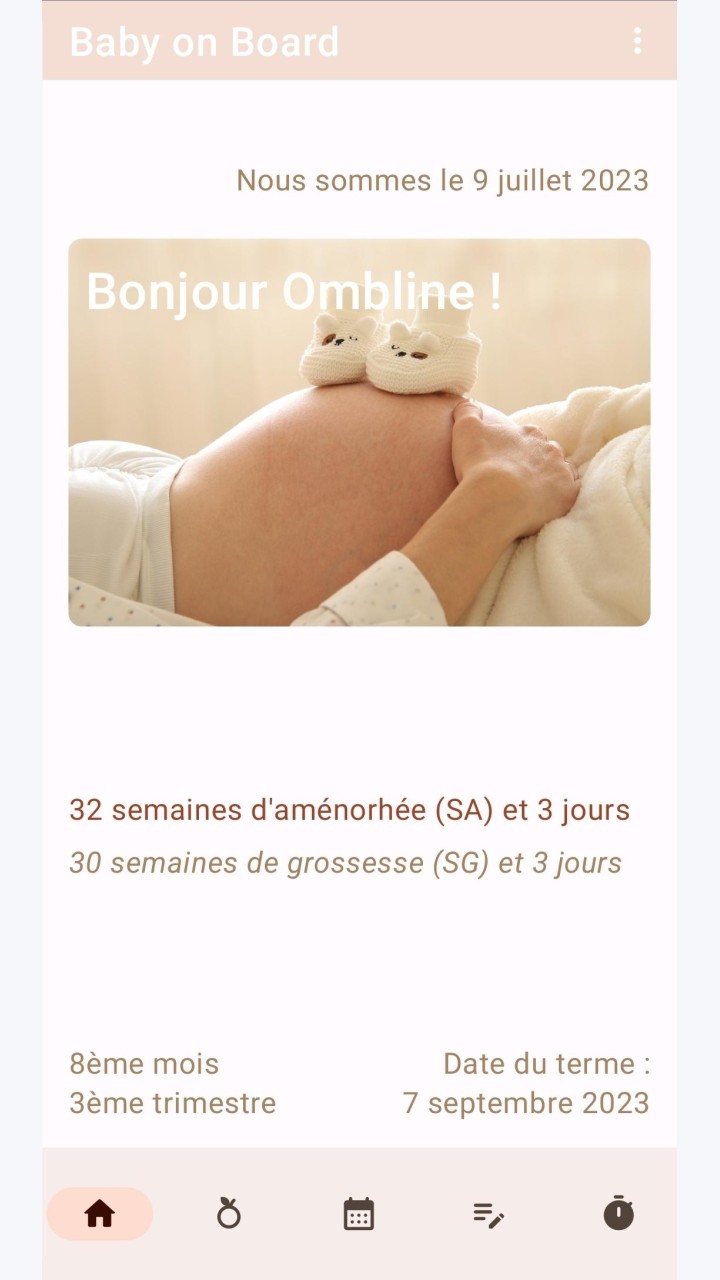Viewport: 720px width, 1280px height.
Task: Go to the notes list tab
Action: coord(489,1214)
